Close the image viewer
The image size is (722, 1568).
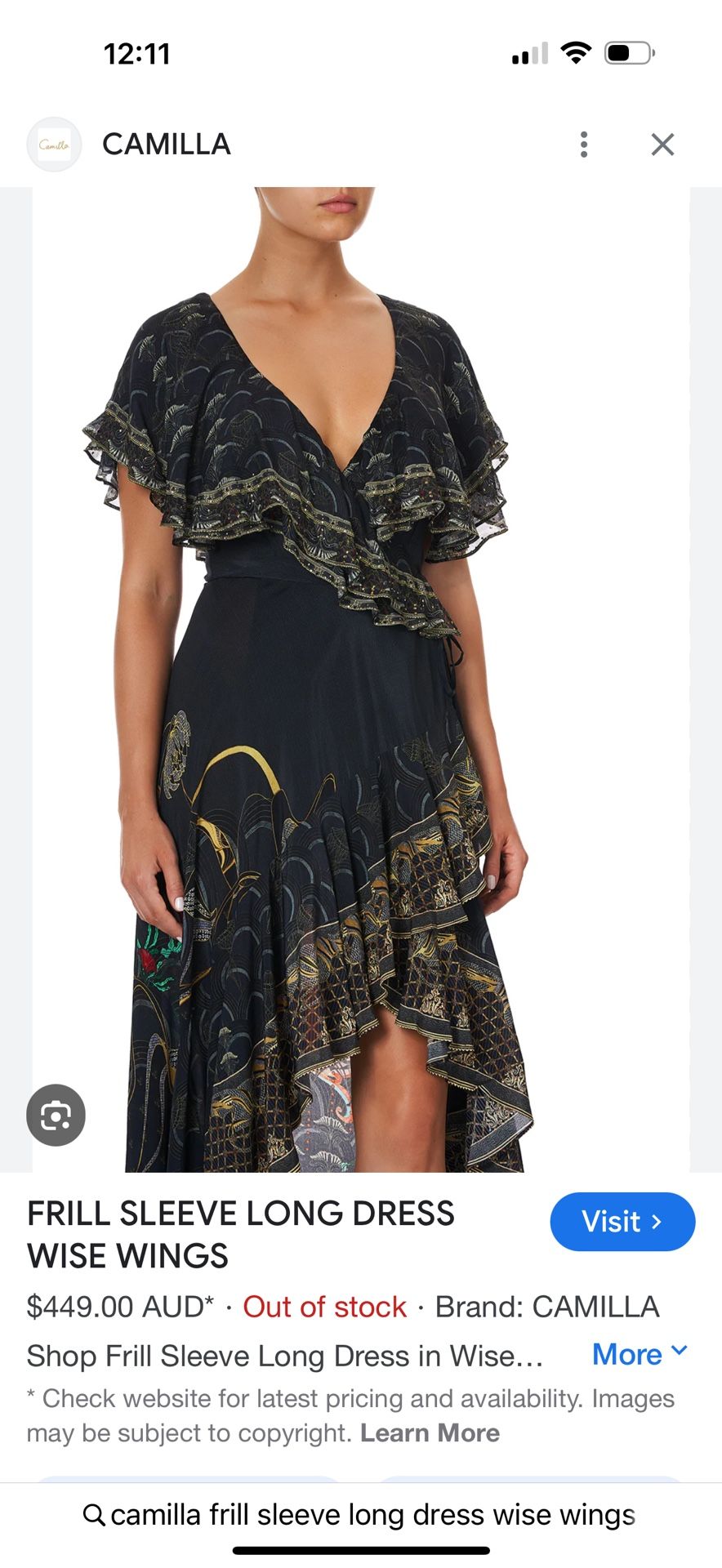662,145
